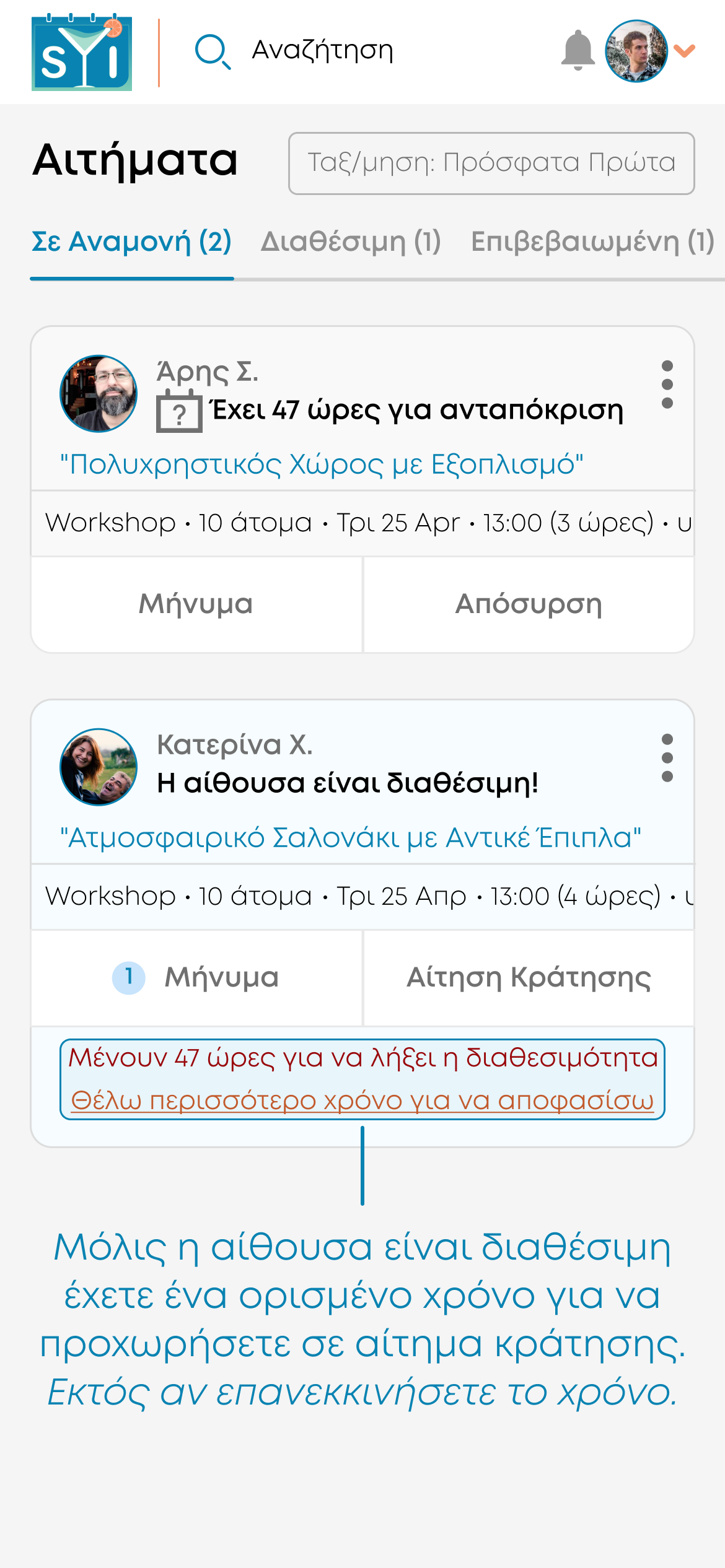The width and height of the screenshot is (725, 1568).
Task: Withdraw the request with Απόσυρση
Action: 529,604
